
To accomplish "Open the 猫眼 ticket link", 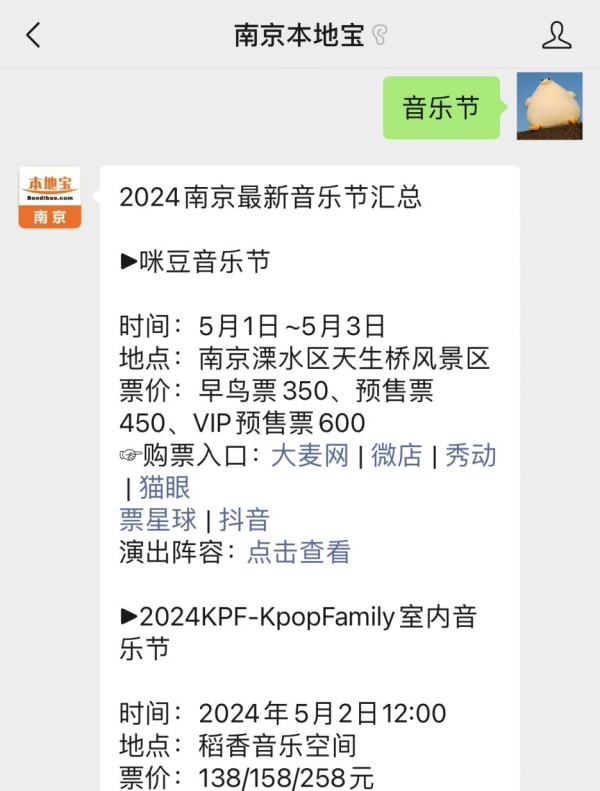I will tap(165, 488).
